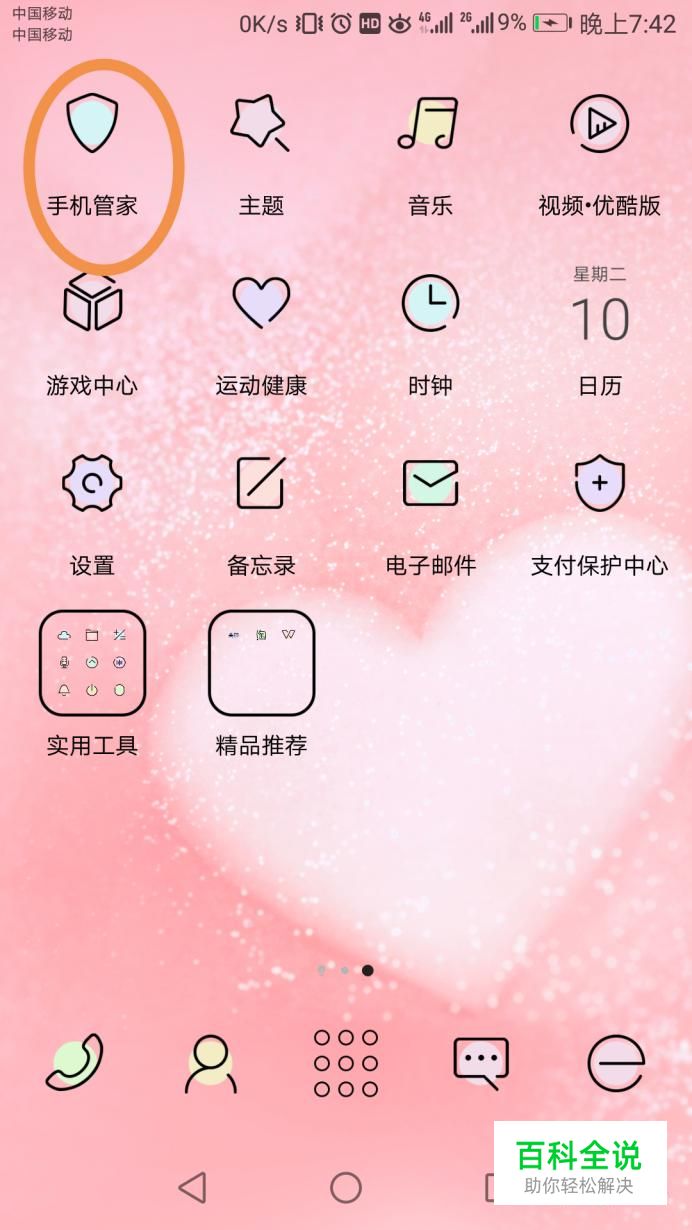The width and height of the screenshot is (692, 1230).
Task: Open 设置 settings
Action: 92,484
